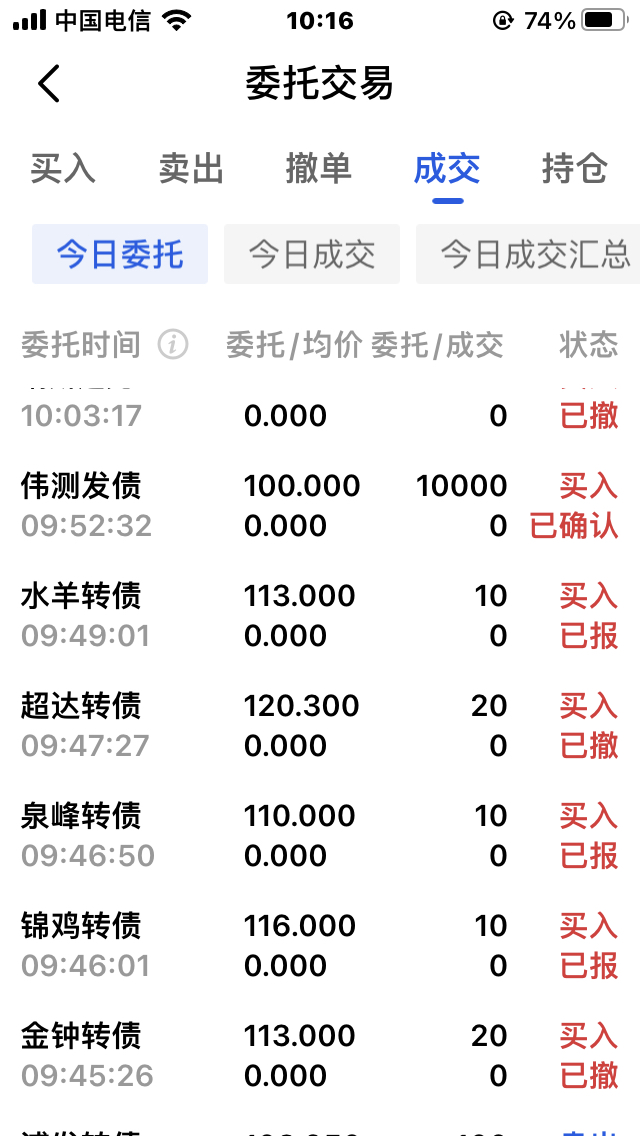Open the 超达转债 order entry
Image resolution: width=640 pixels, height=1136 pixels.
(x=320, y=725)
